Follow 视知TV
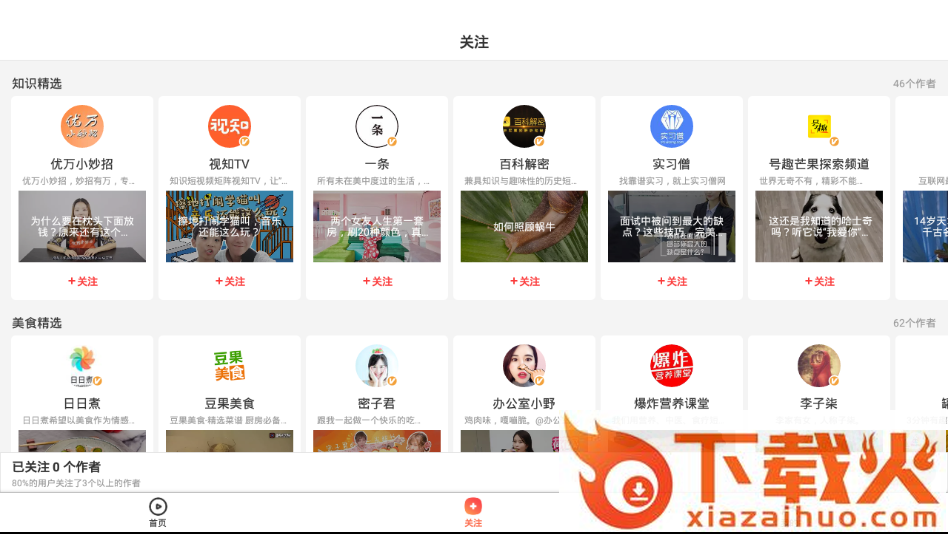The width and height of the screenshot is (948, 534). click(x=229, y=281)
